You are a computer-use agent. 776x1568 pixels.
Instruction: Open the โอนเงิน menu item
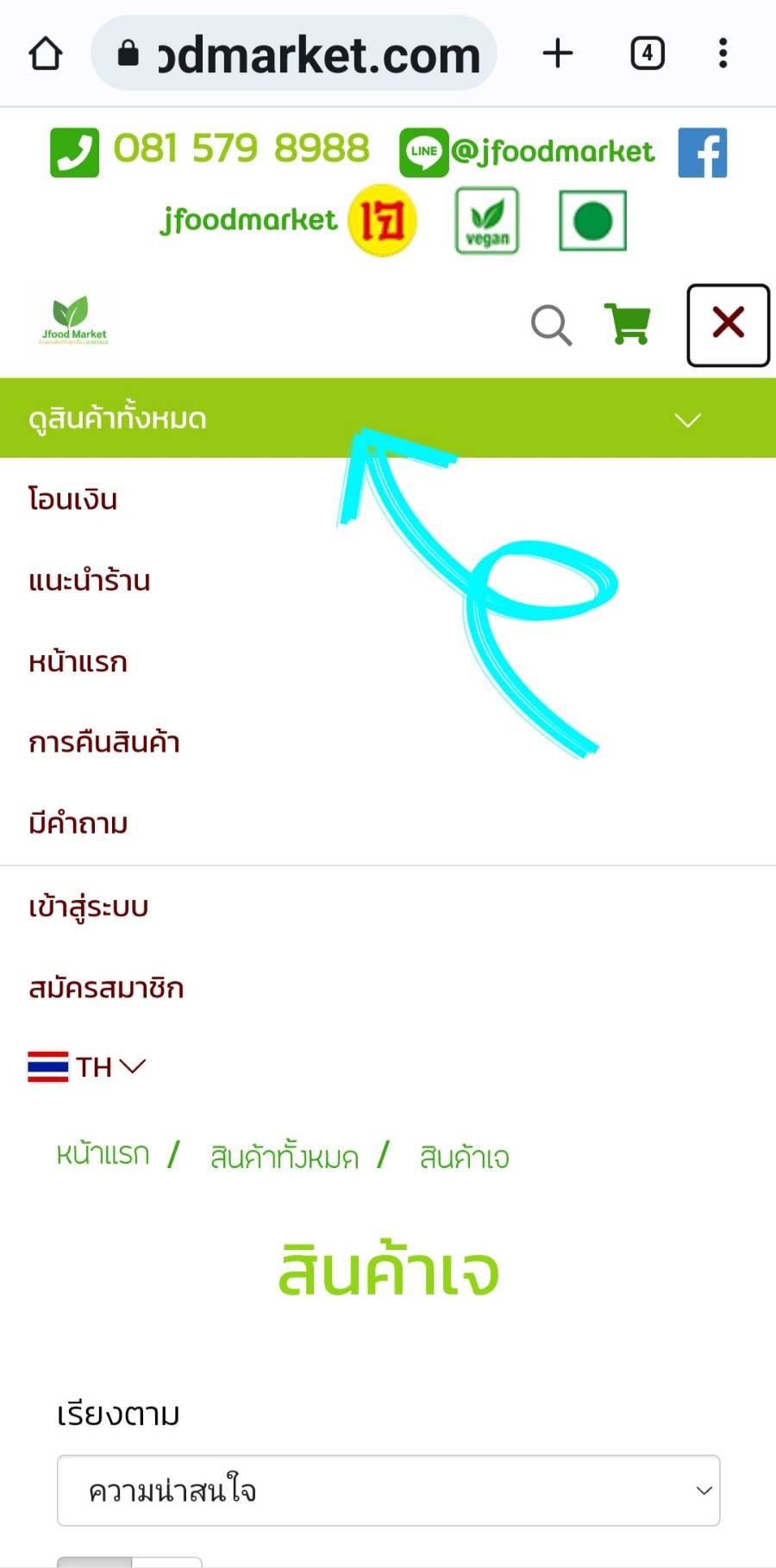72,499
